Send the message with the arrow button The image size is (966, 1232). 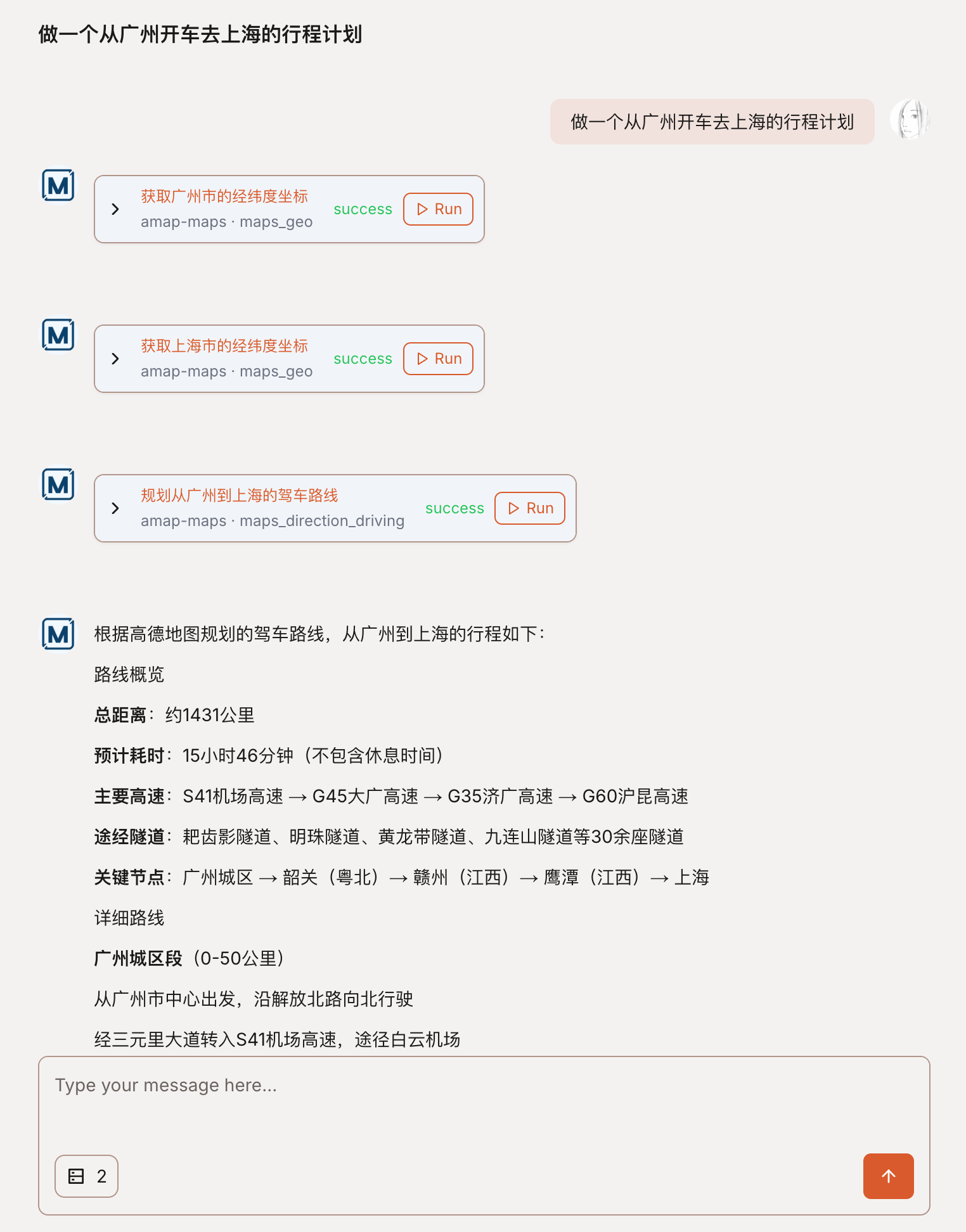click(x=888, y=1176)
